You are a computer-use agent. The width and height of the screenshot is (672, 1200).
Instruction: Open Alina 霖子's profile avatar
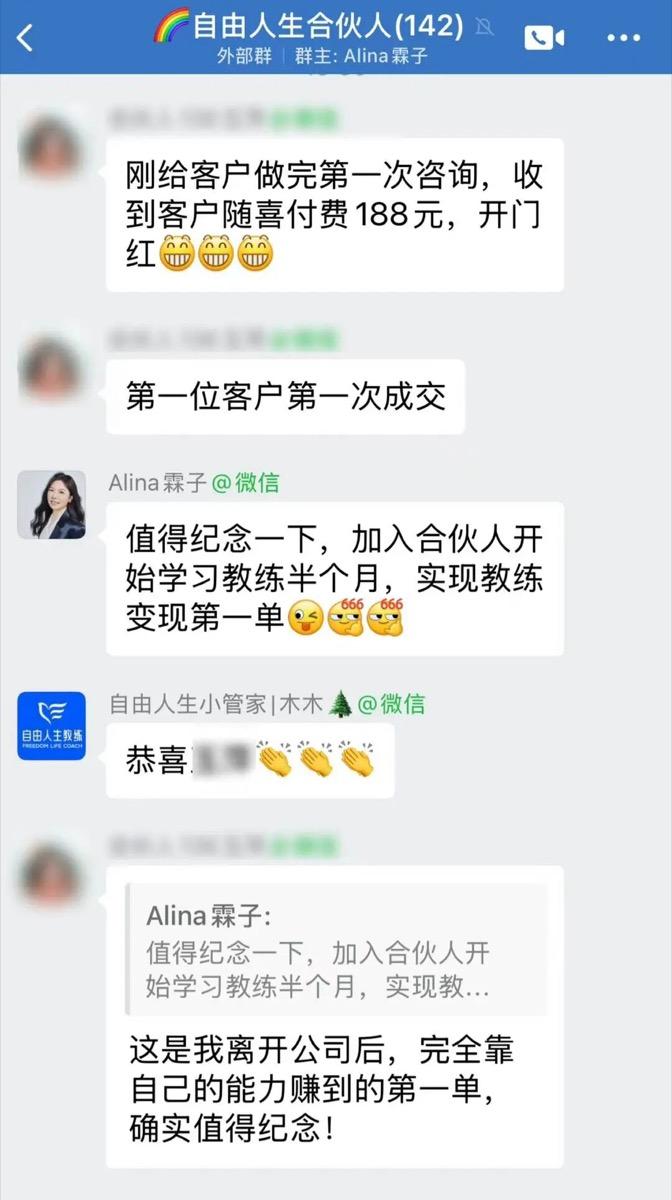[51, 505]
